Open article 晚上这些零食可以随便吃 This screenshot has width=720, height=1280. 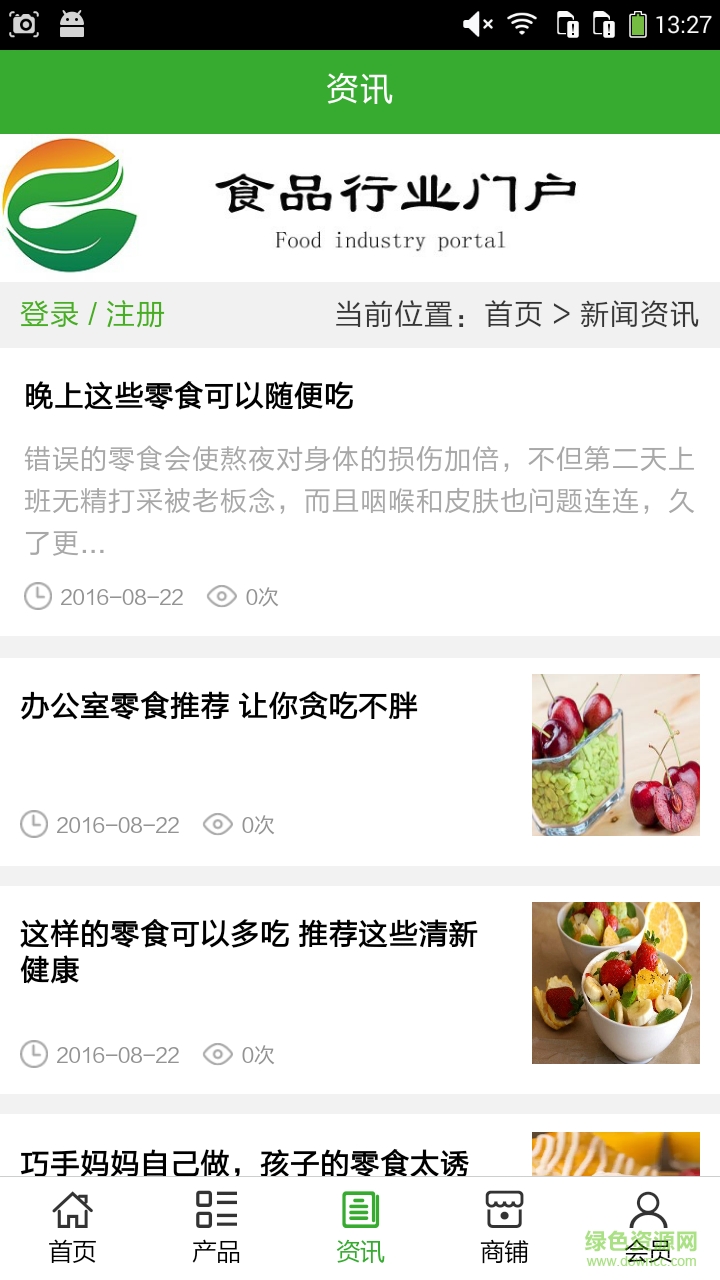tap(189, 397)
